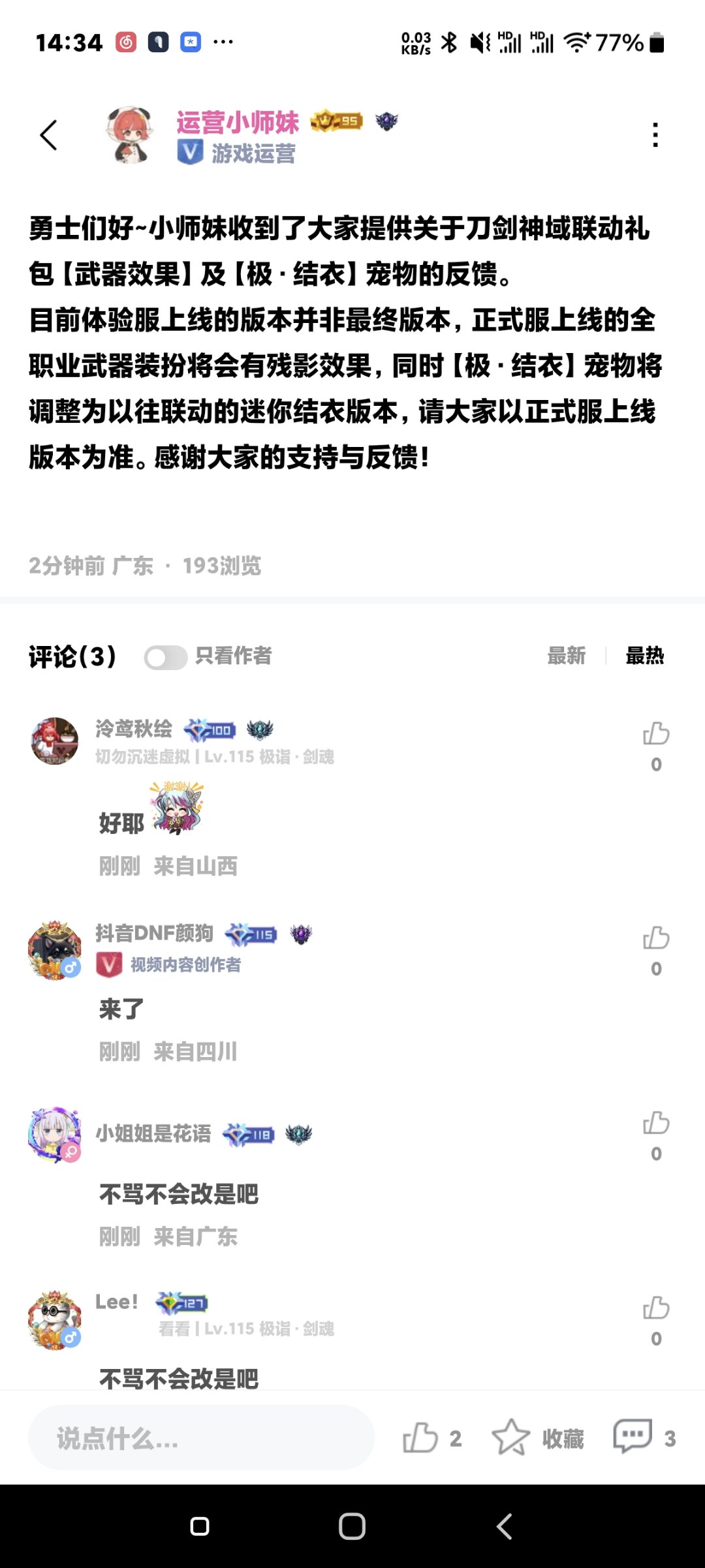This screenshot has height=1568, width=705.
Task: Tap the 说点什么 comment box
Action: point(201,1437)
